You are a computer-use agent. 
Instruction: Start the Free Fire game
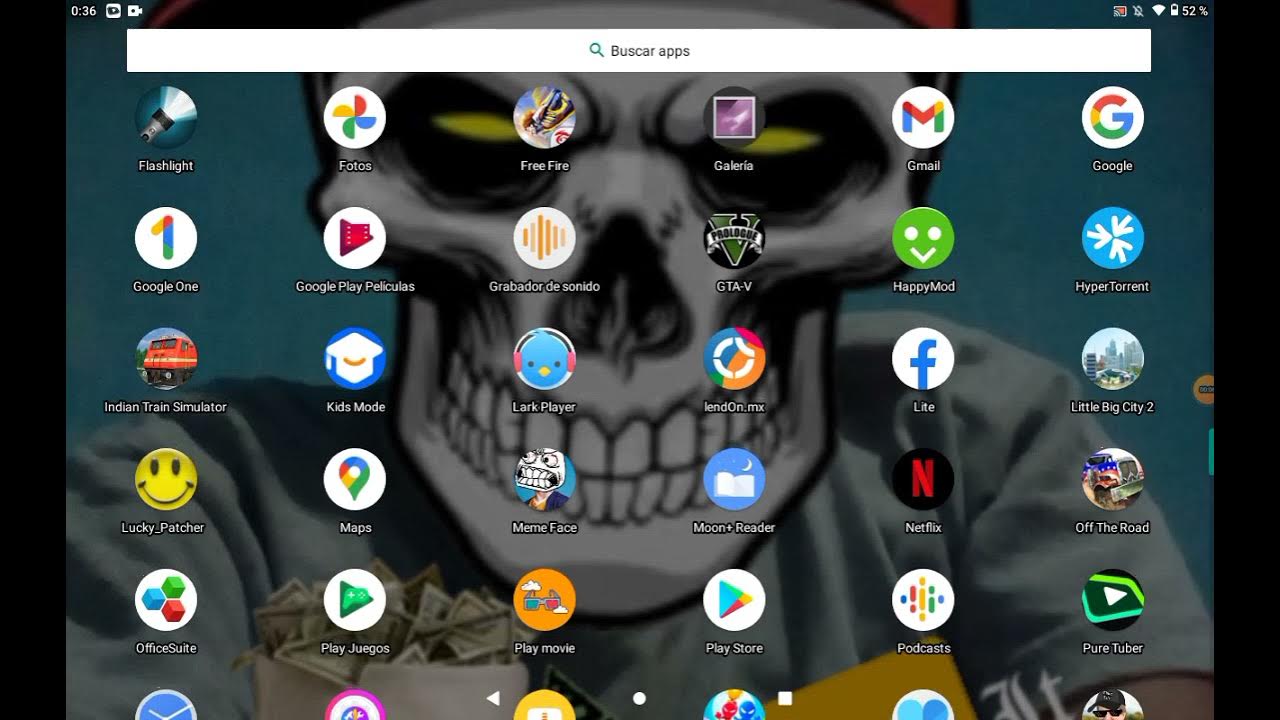[x=544, y=118]
